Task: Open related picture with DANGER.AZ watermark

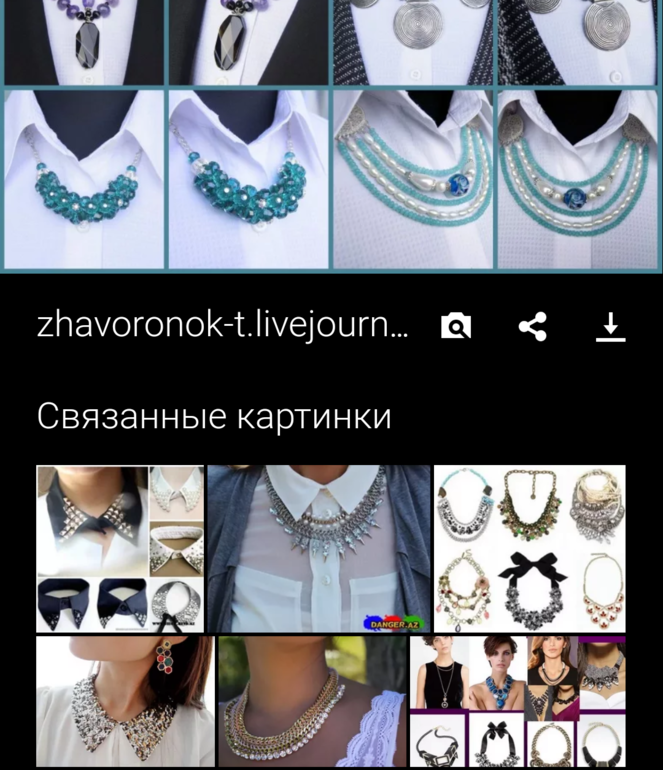Action: 319,548
